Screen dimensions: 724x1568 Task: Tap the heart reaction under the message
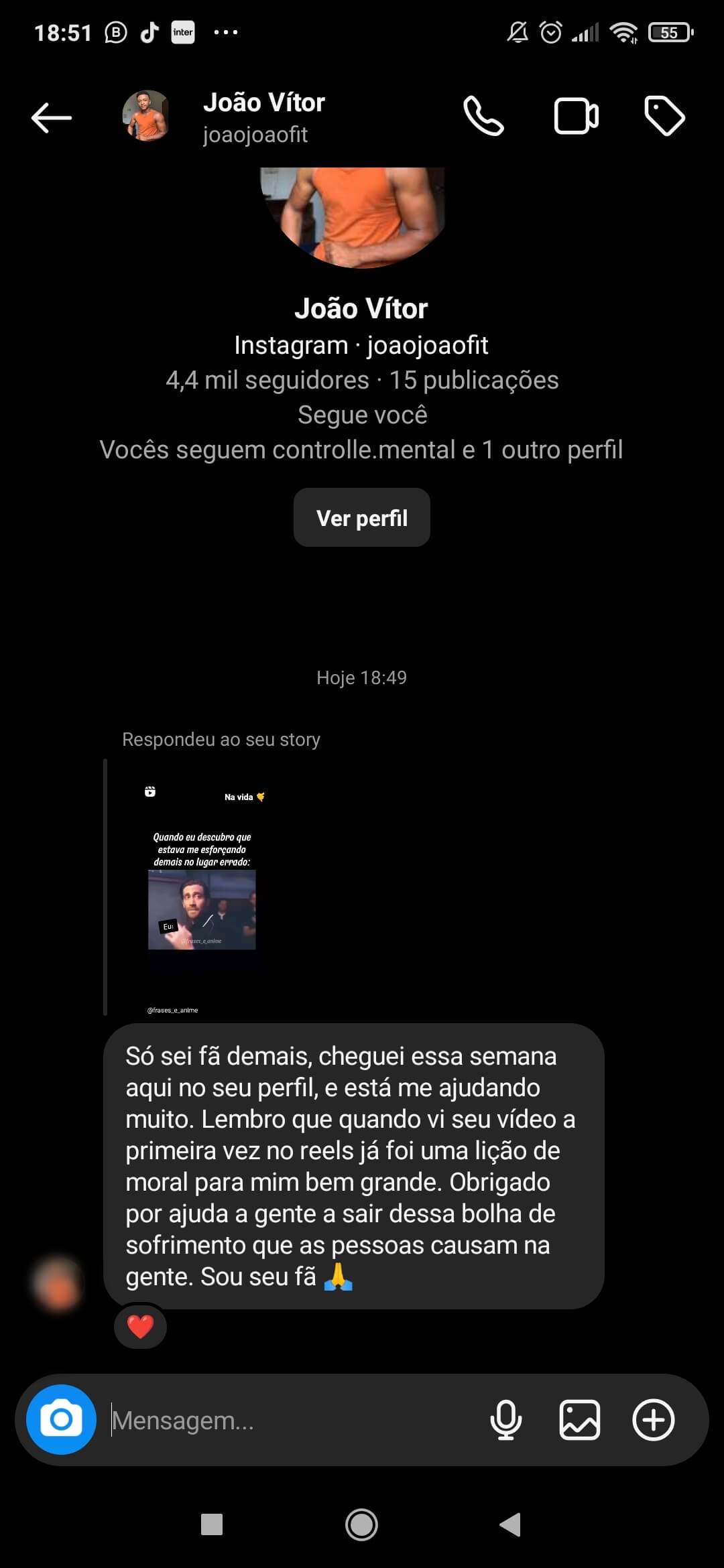point(140,1327)
